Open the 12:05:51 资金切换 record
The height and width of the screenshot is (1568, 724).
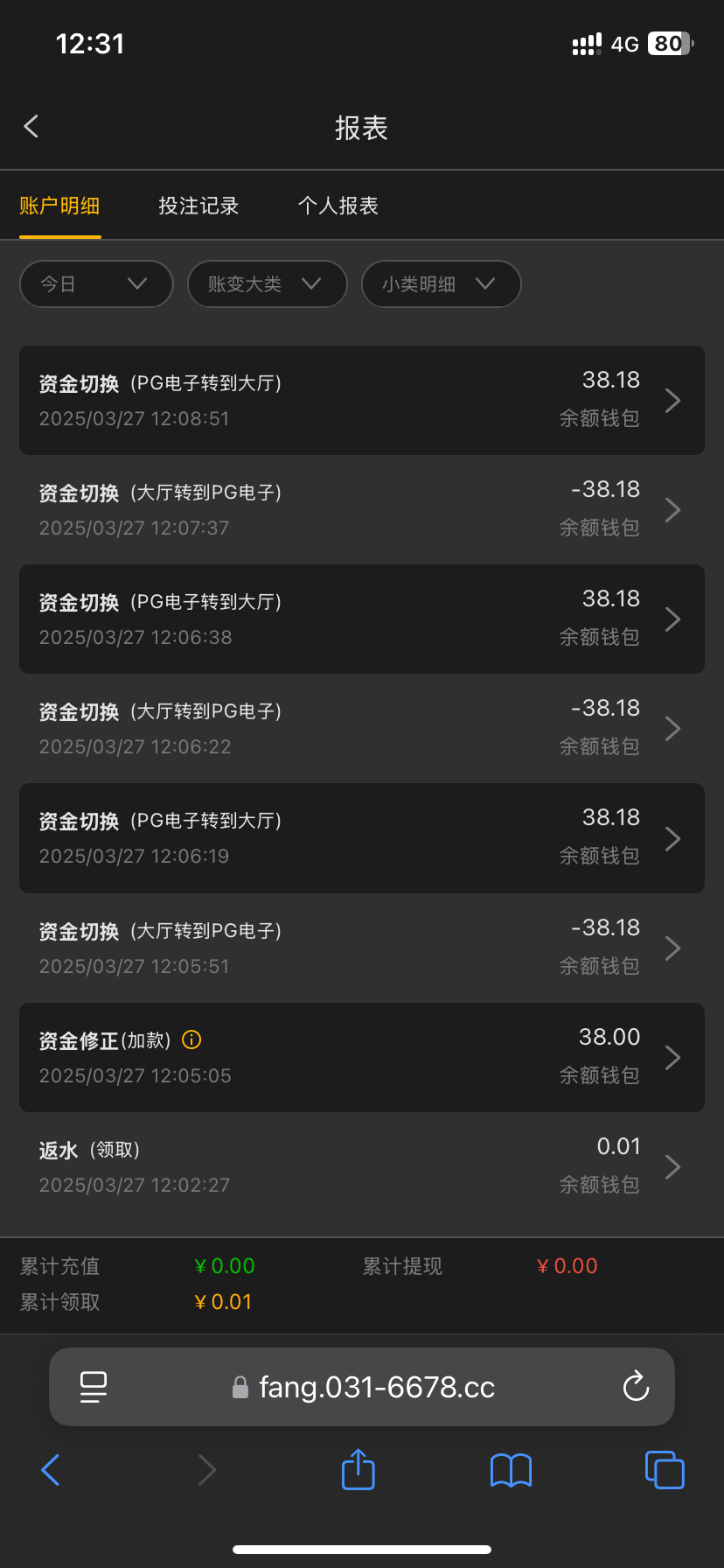tap(362, 948)
